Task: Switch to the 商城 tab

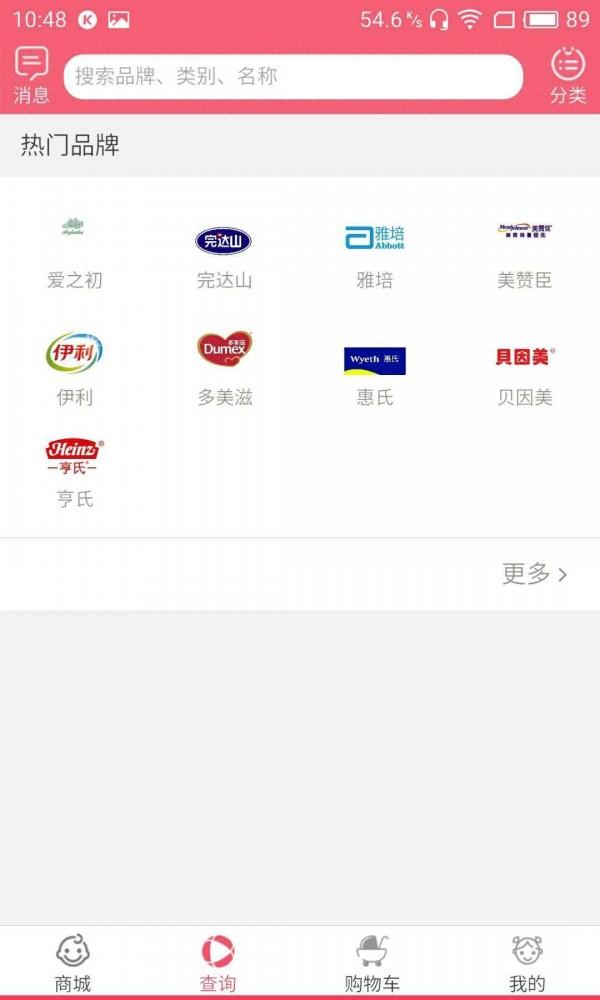Action: (x=73, y=963)
